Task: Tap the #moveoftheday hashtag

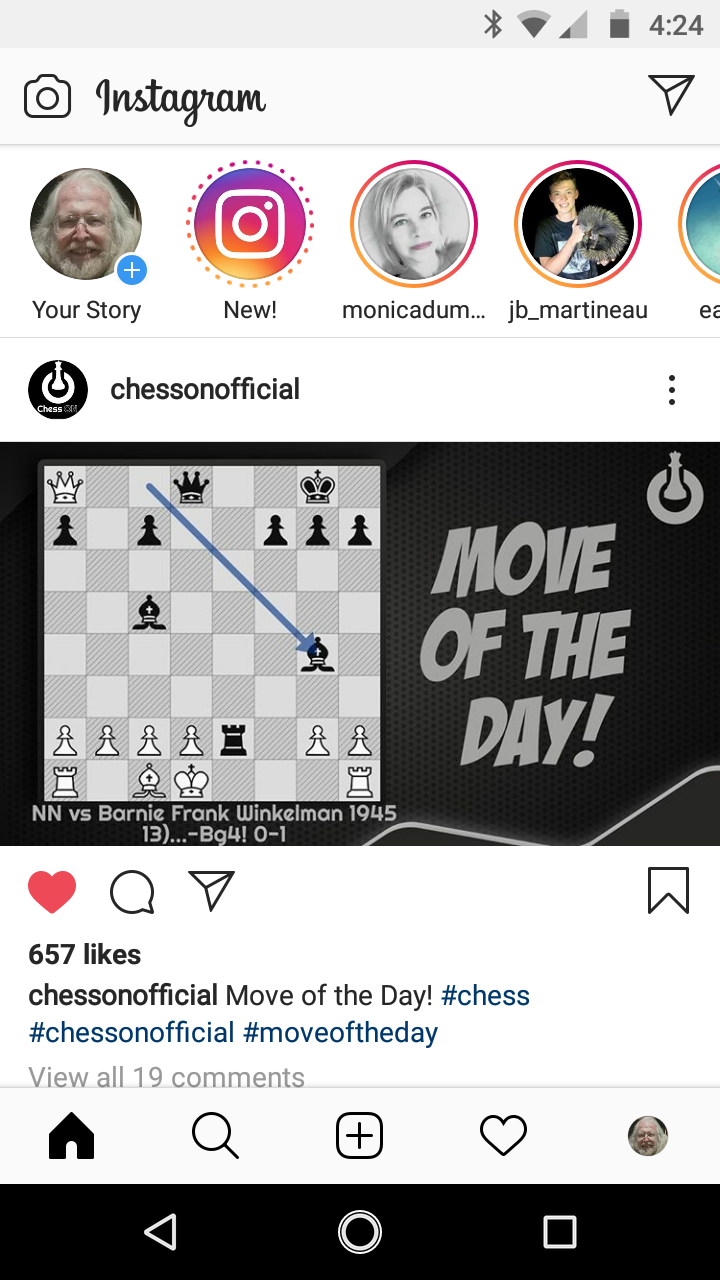Action: point(340,1032)
